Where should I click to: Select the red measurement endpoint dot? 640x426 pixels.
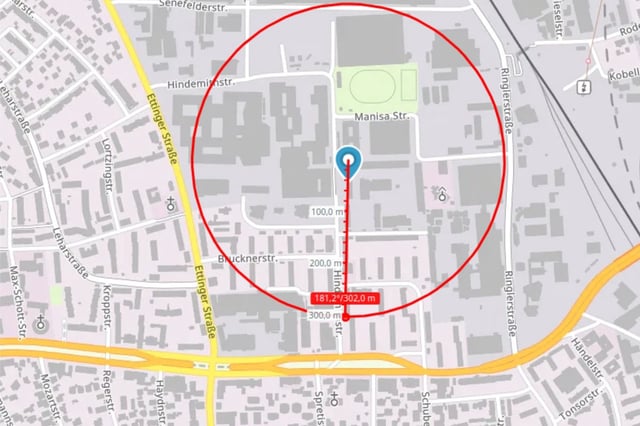345,317
